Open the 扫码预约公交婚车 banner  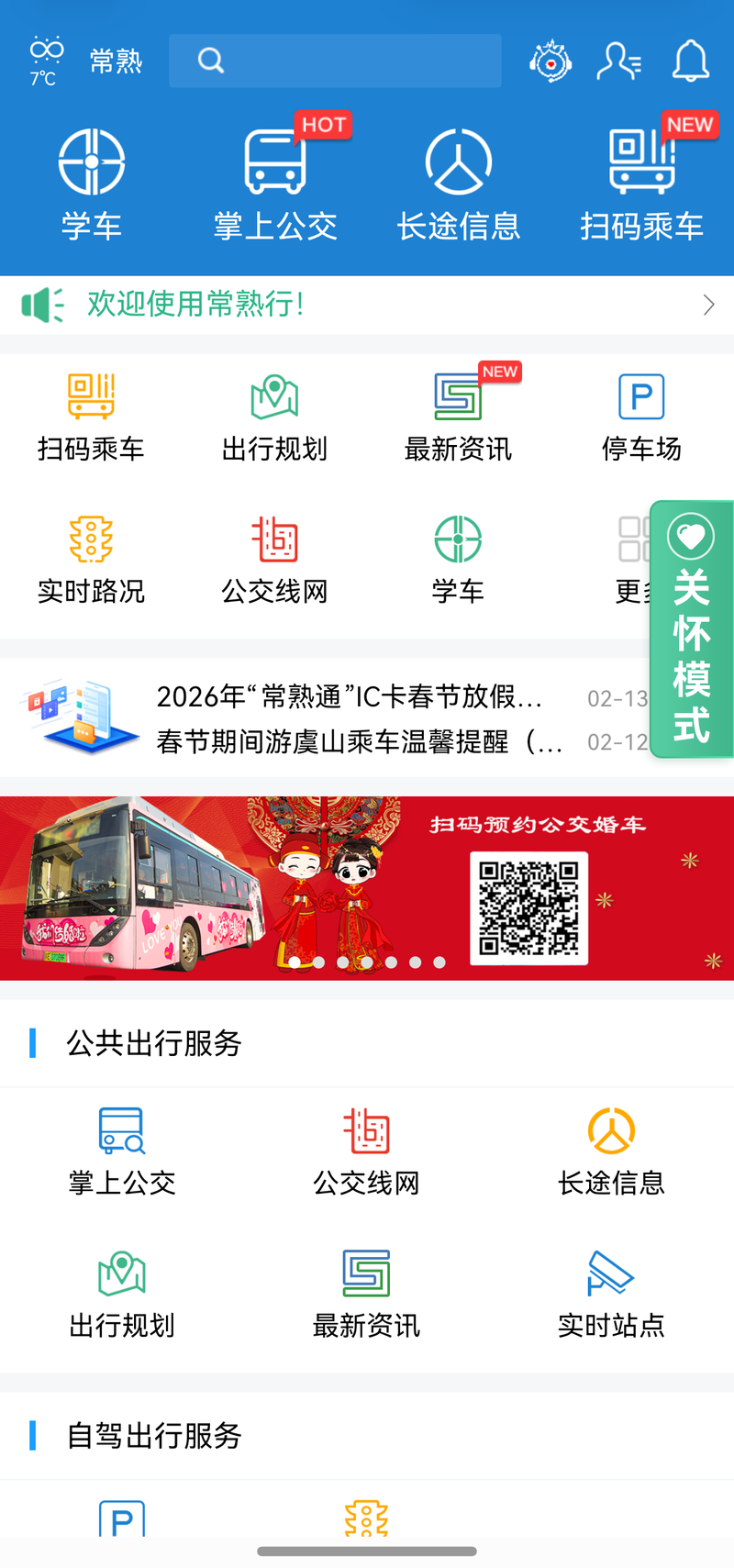pos(367,887)
